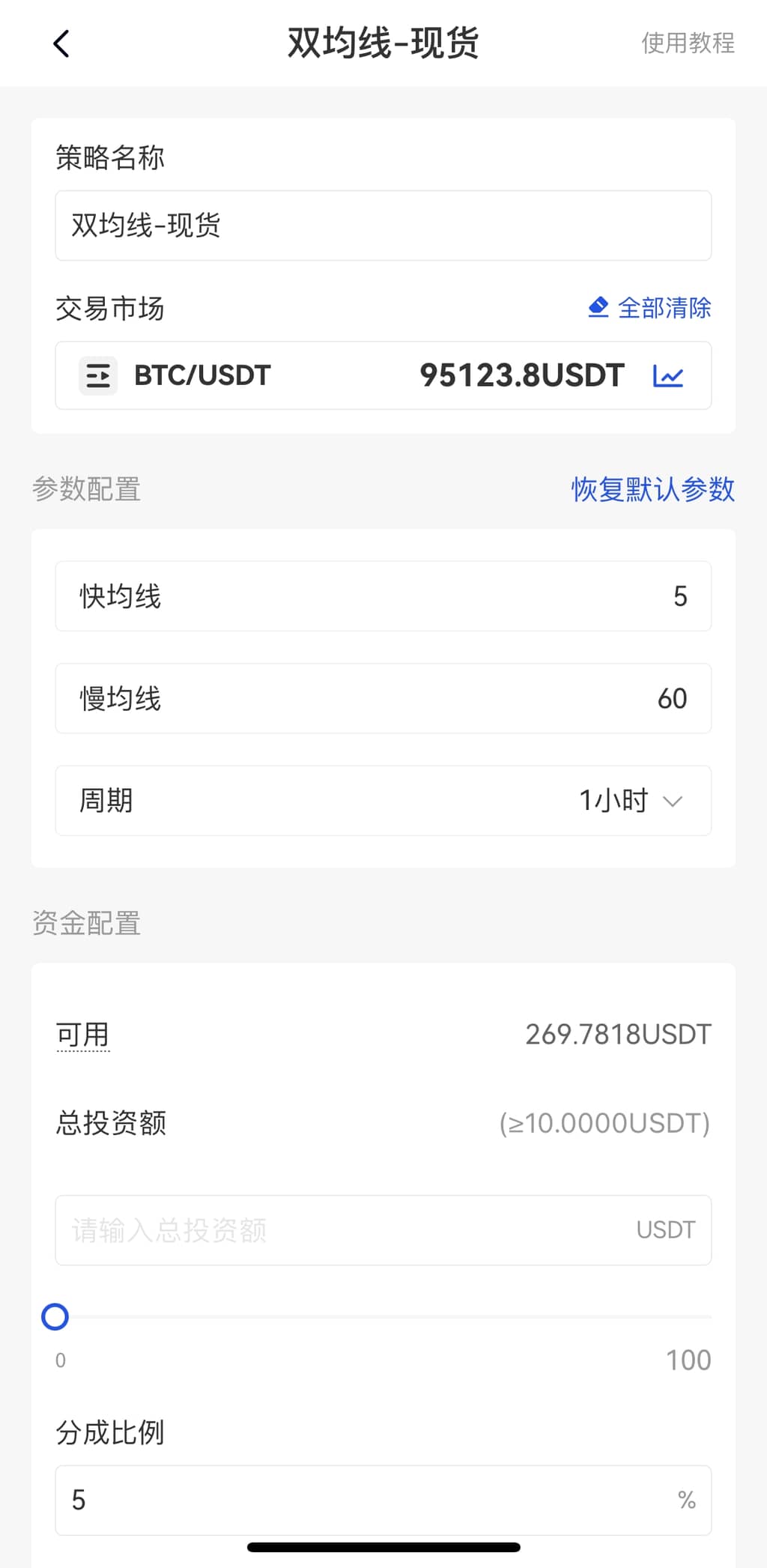Open the 使用教程 tutorial link
The width and height of the screenshot is (767, 1568).
688,43
